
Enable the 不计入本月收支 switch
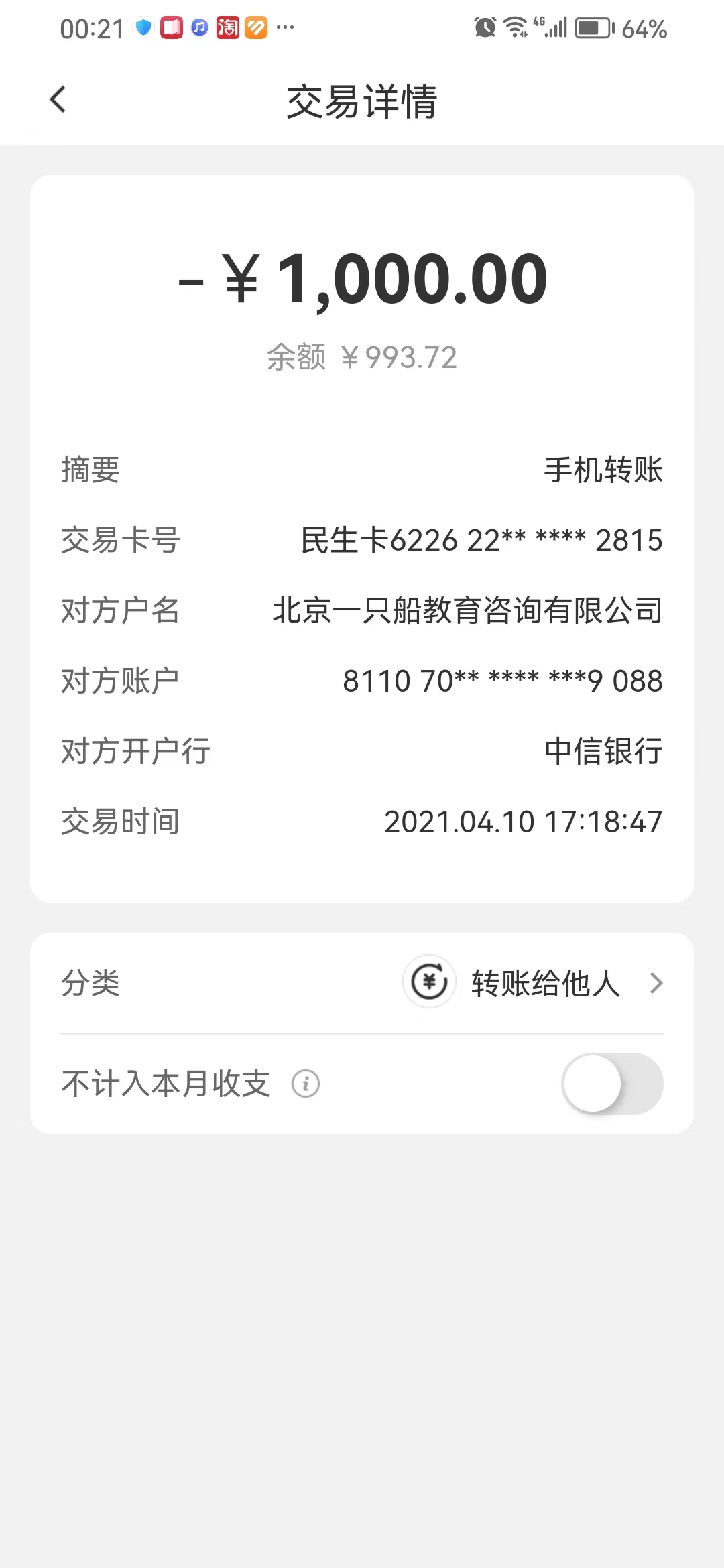click(x=611, y=1084)
